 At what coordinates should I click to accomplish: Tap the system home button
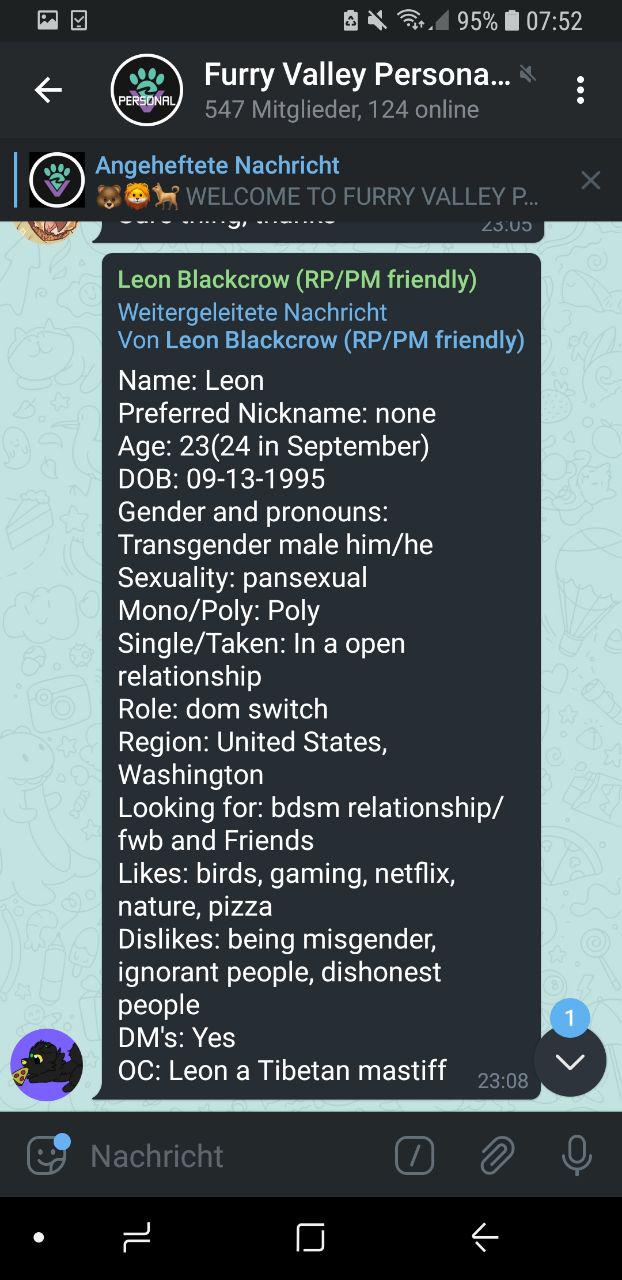click(x=311, y=1238)
